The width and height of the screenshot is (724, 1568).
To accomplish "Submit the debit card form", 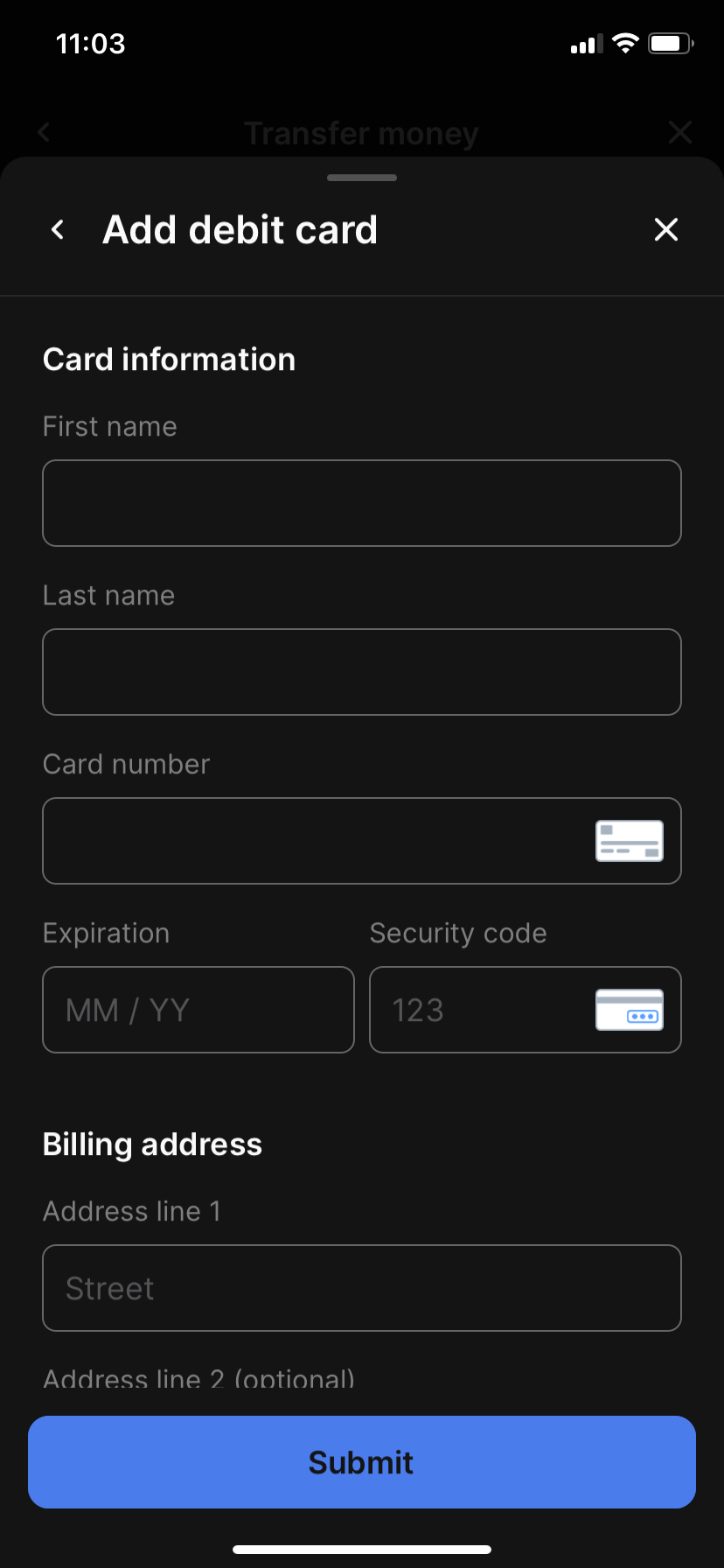I will 362,1462.
